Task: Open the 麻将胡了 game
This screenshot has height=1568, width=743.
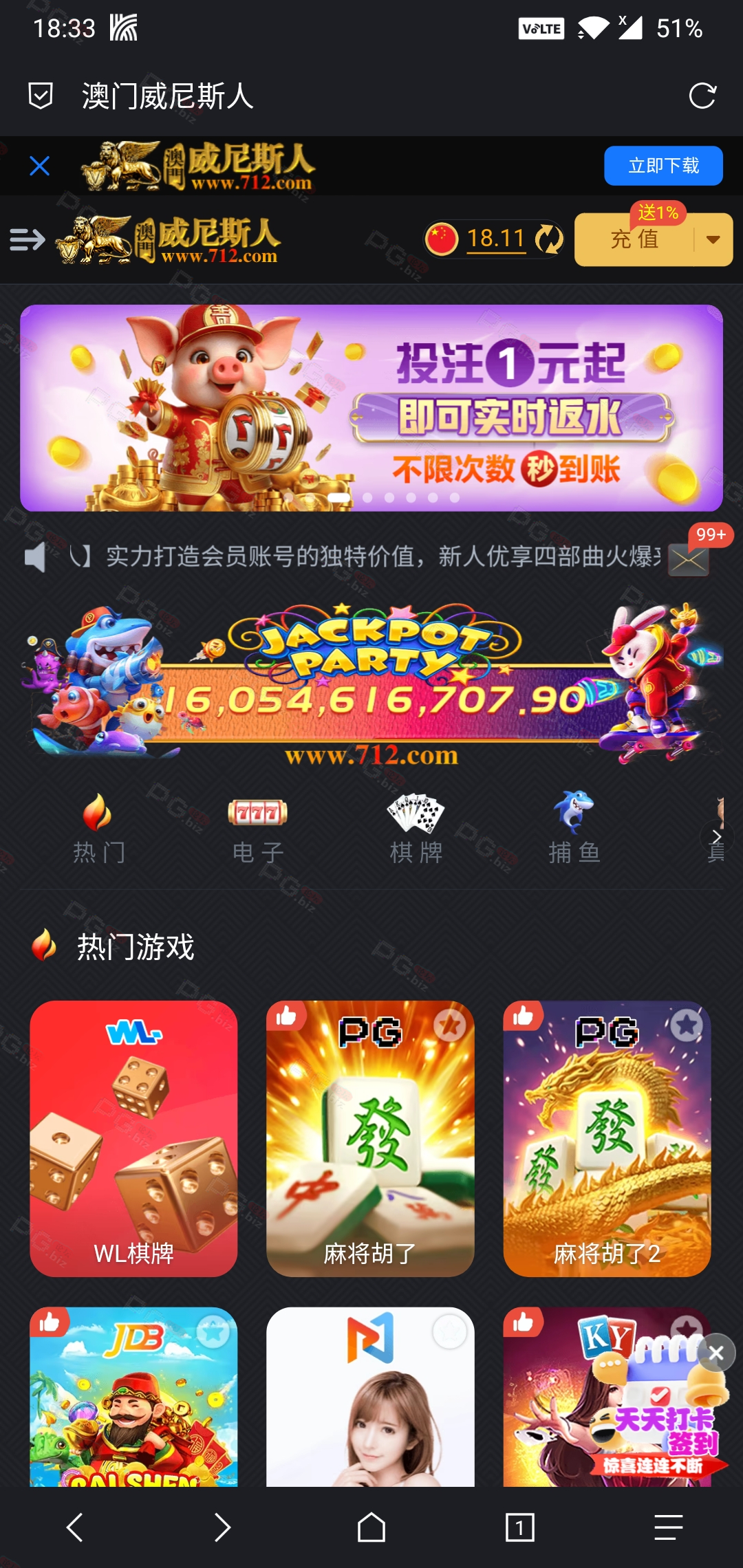Action: pos(370,1139)
